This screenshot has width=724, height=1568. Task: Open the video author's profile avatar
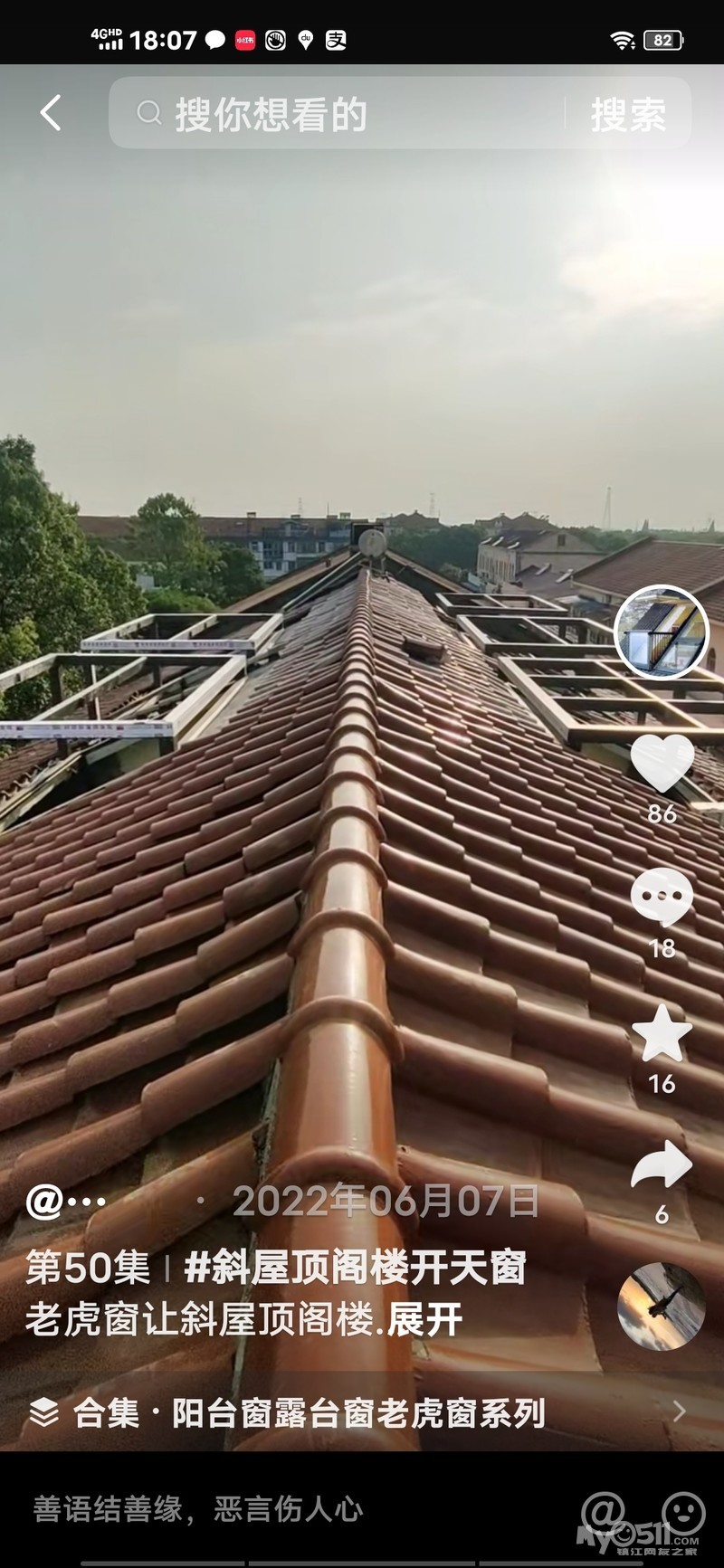point(662,632)
